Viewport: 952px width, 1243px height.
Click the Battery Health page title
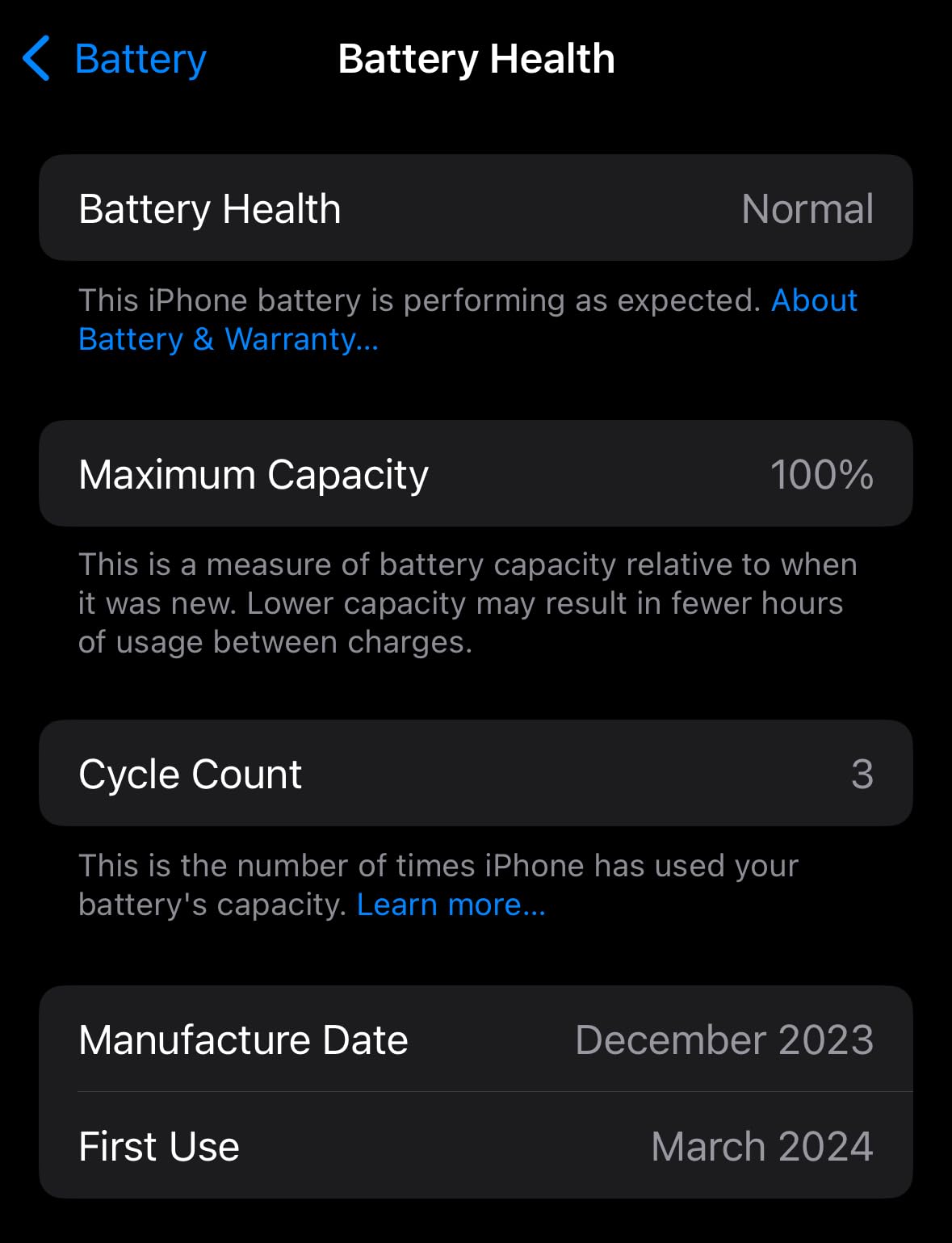[476, 57]
